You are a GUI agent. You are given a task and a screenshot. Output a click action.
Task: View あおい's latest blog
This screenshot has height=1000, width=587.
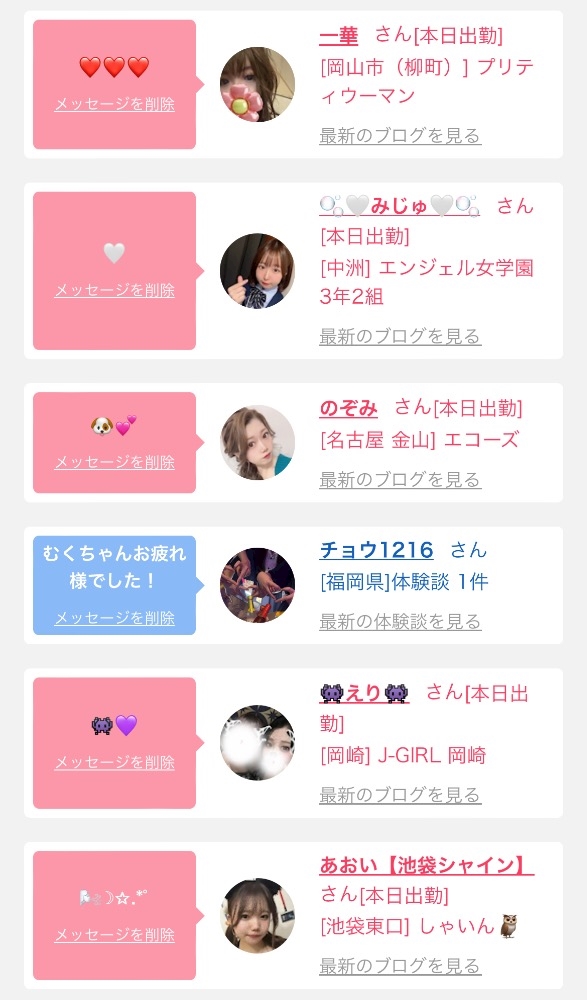[399, 966]
